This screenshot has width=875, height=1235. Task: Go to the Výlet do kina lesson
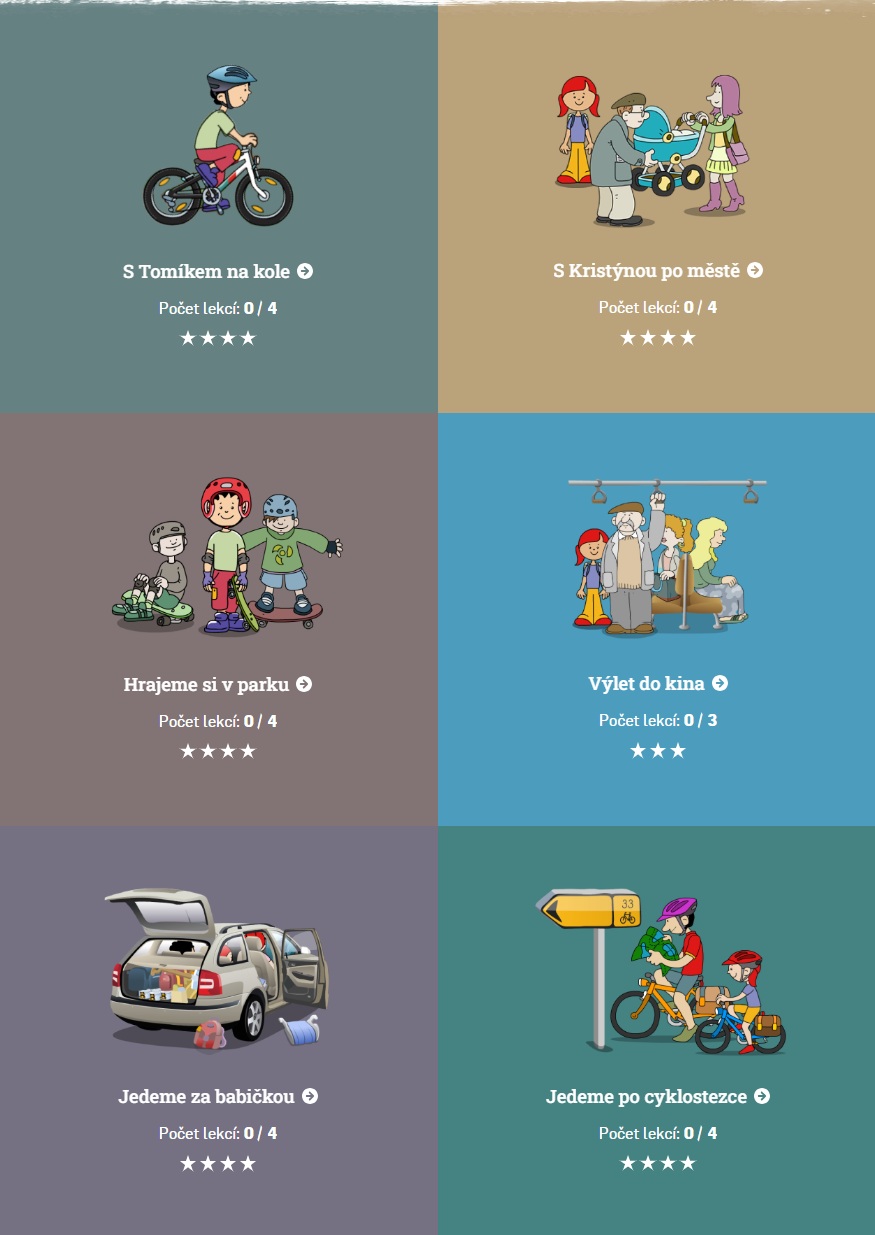pyautogui.click(x=657, y=684)
